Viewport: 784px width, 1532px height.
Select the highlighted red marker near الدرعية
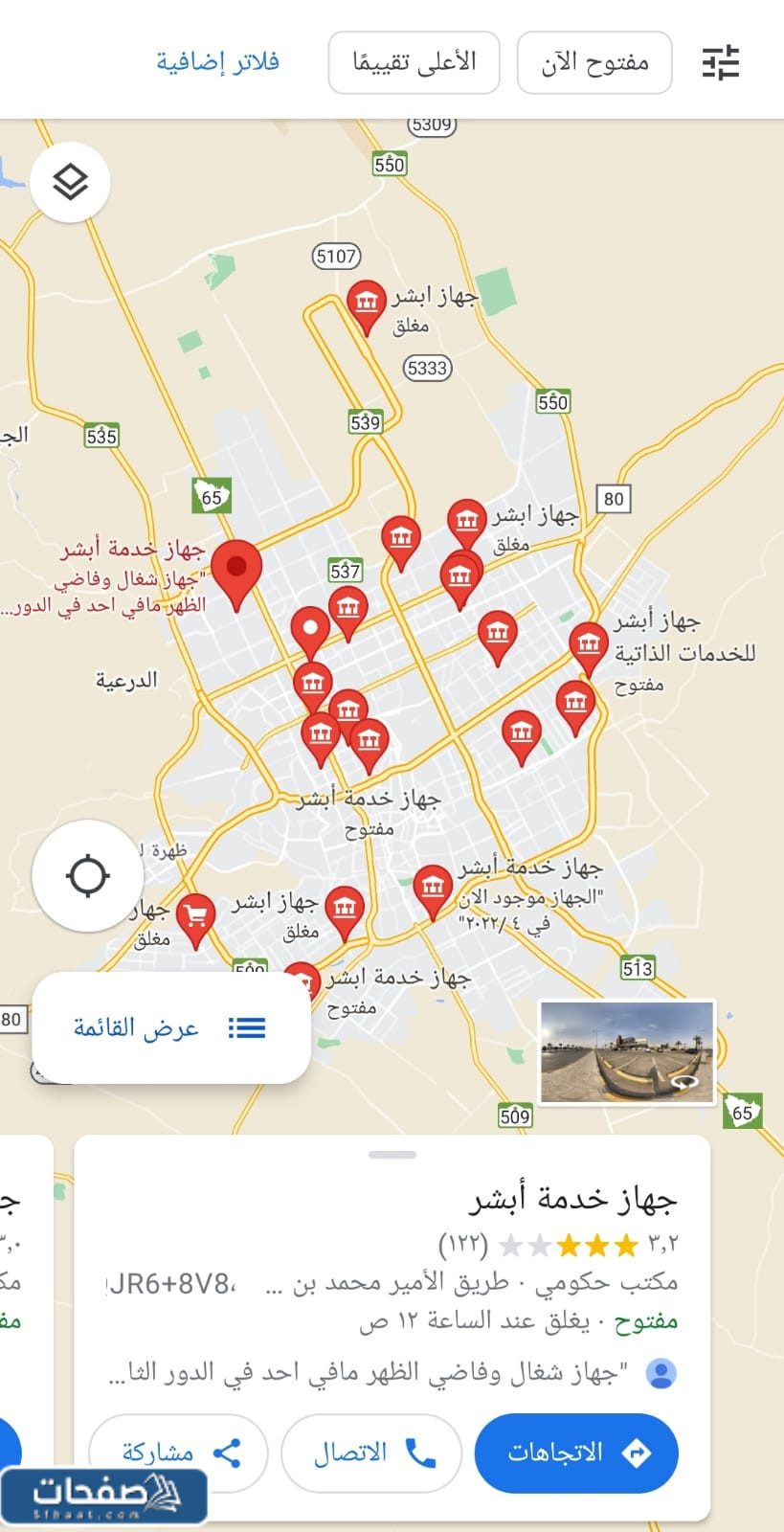coord(236,568)
